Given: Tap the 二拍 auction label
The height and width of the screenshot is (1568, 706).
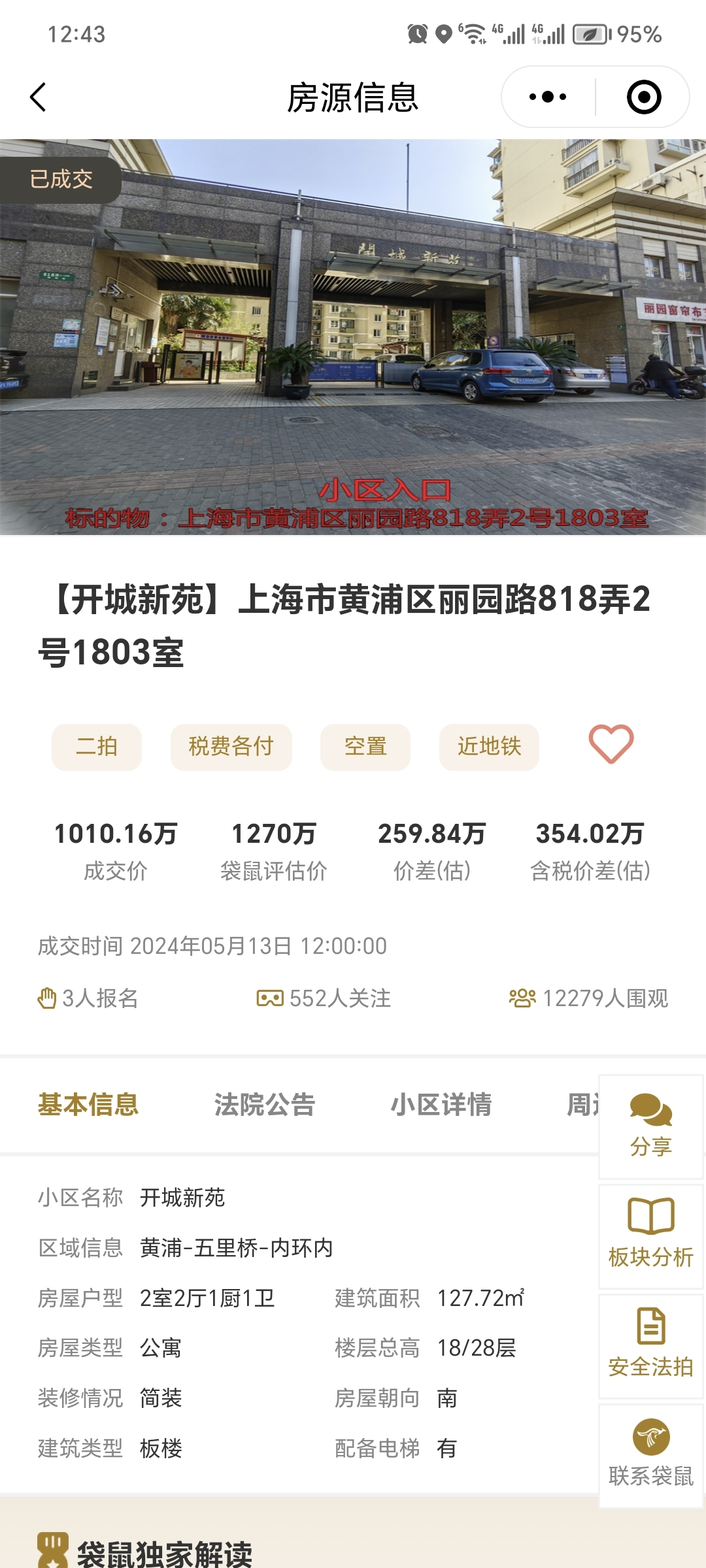Looking at the screenshot, I should point(95,747).
